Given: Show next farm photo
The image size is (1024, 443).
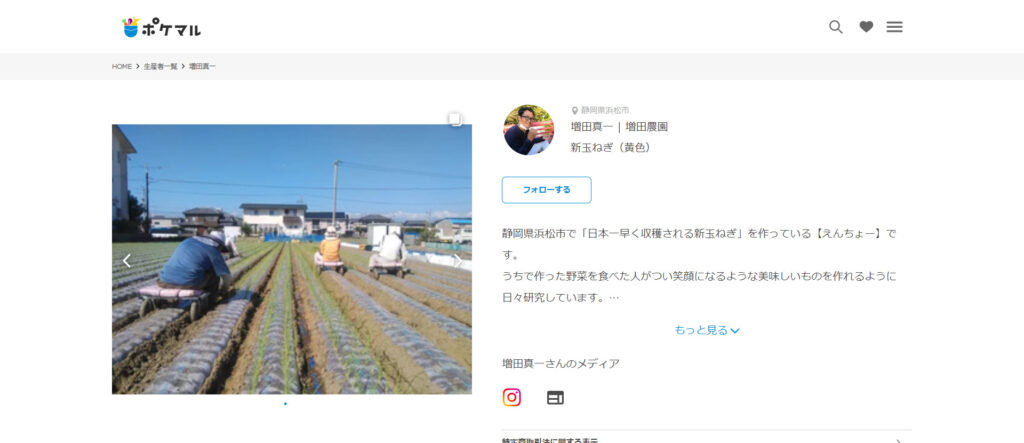Looking at the screenshot, I should [457, 260].
